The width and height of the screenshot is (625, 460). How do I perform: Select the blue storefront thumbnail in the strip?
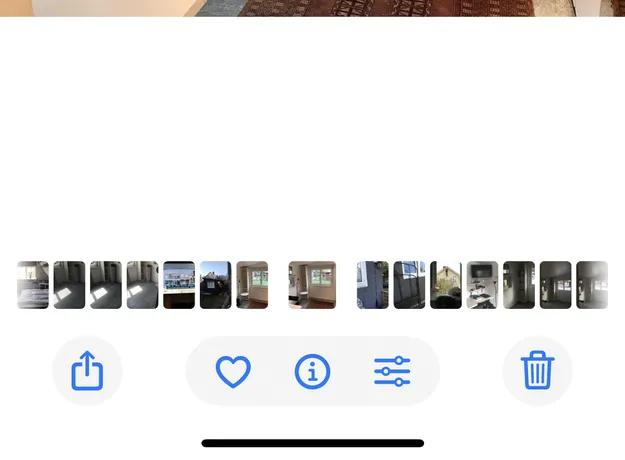pos(179,285)
